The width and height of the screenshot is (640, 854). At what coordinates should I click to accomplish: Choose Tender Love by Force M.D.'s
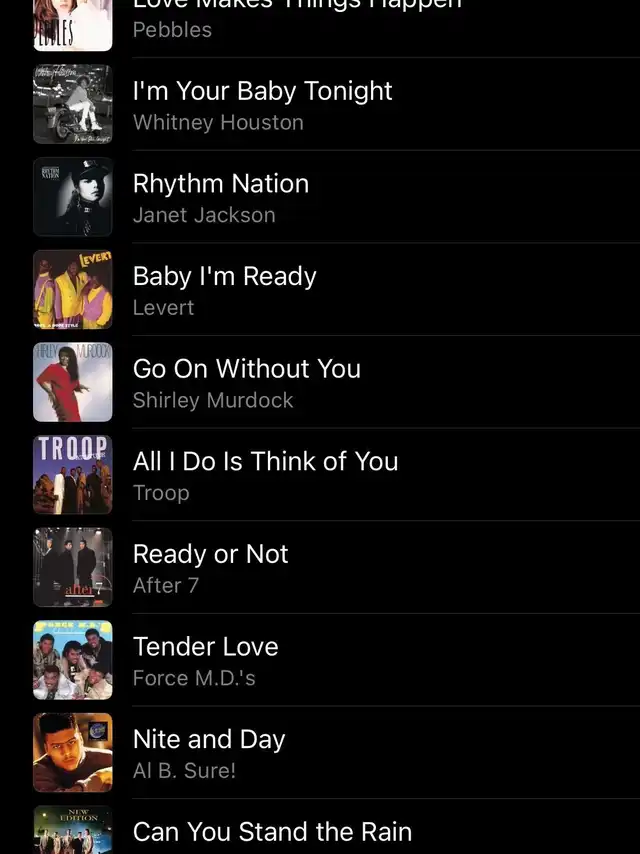click(206, 661)
